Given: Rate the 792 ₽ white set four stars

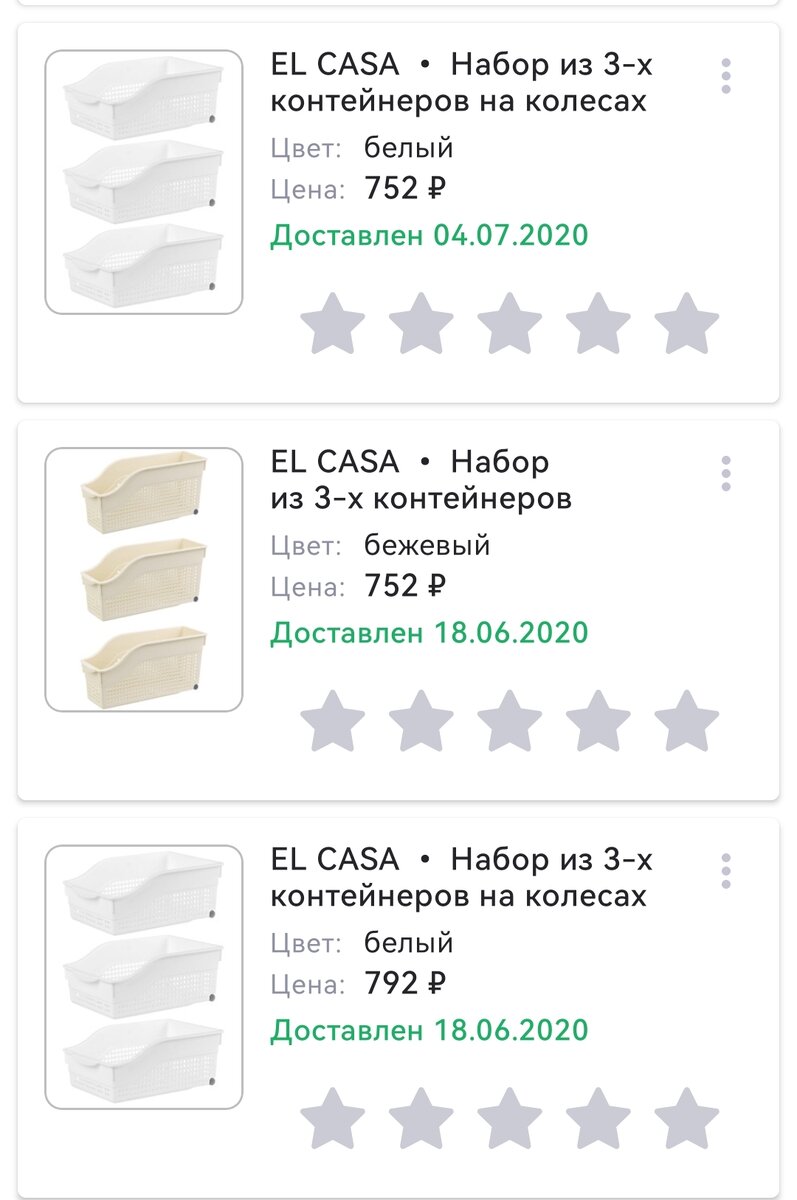Looking at the screenshot, I should 598,1118.
